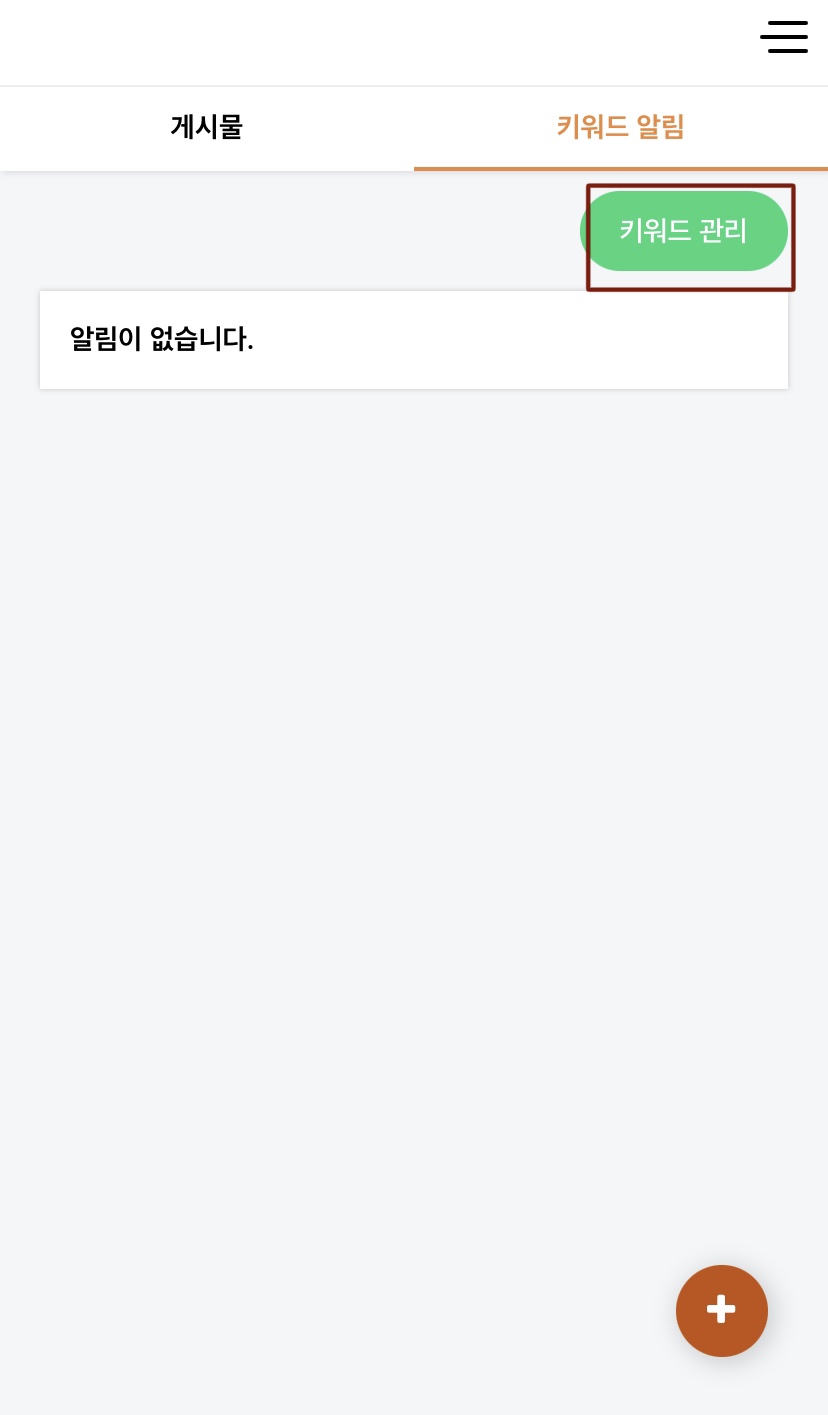The image size is (828, 1415).
Task: Click the white notification list panel
Action: coord(413,340)
